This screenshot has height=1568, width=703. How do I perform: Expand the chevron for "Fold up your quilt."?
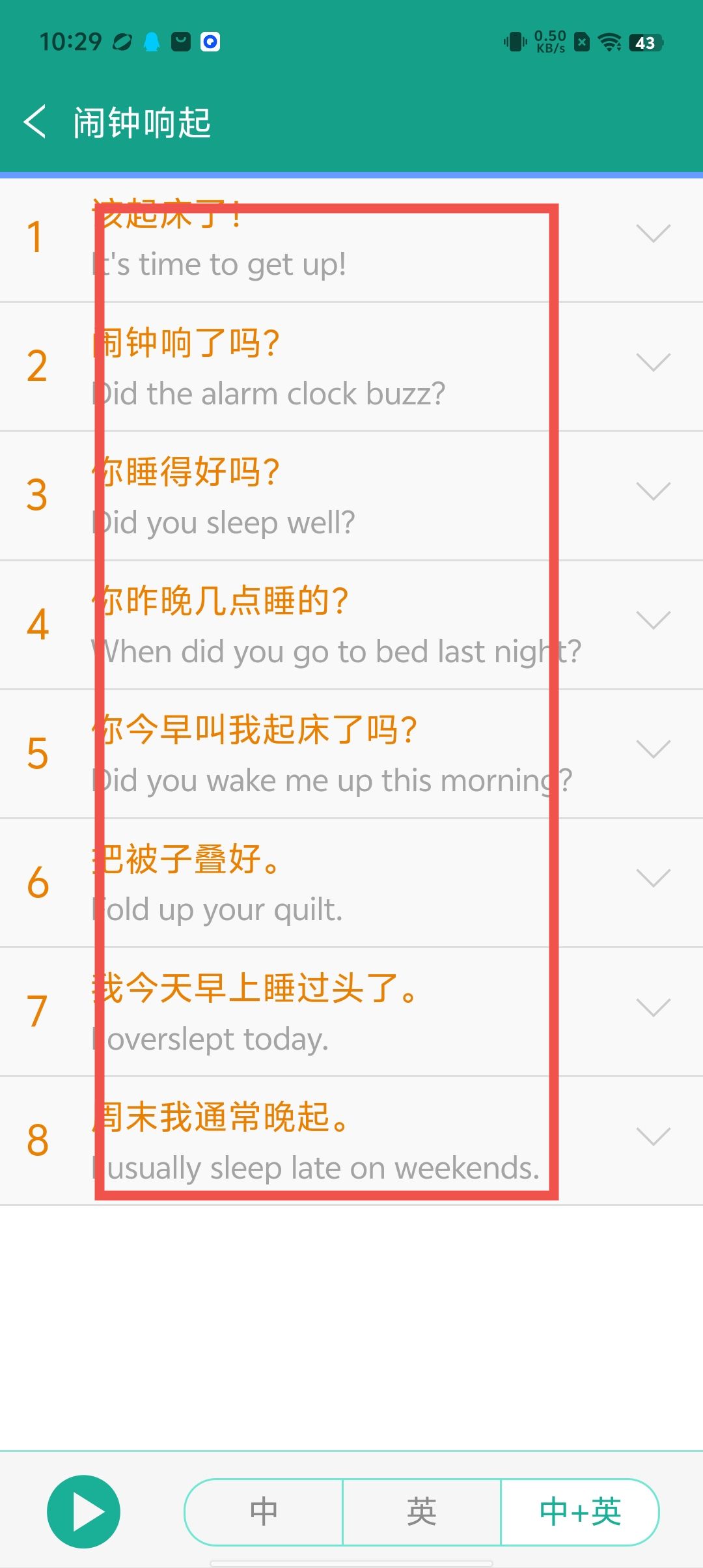tap(653, 878)
